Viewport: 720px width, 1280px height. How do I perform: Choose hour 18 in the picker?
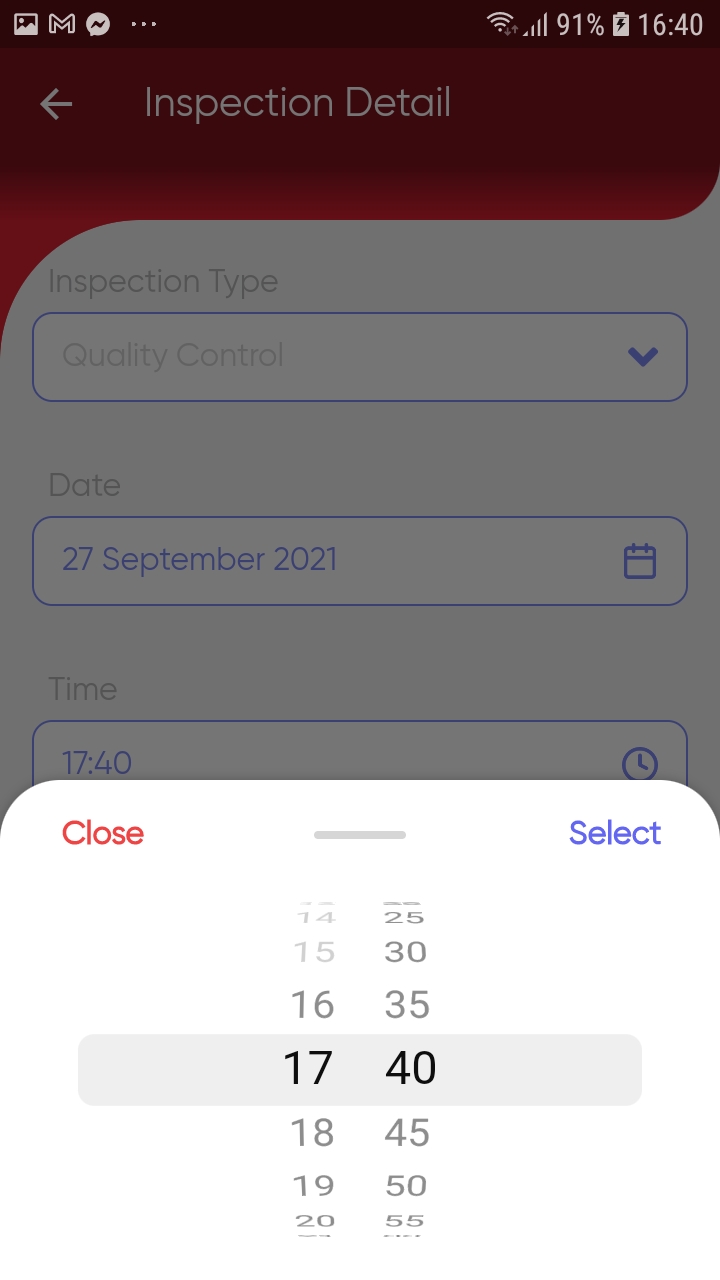coord(312,1133)
